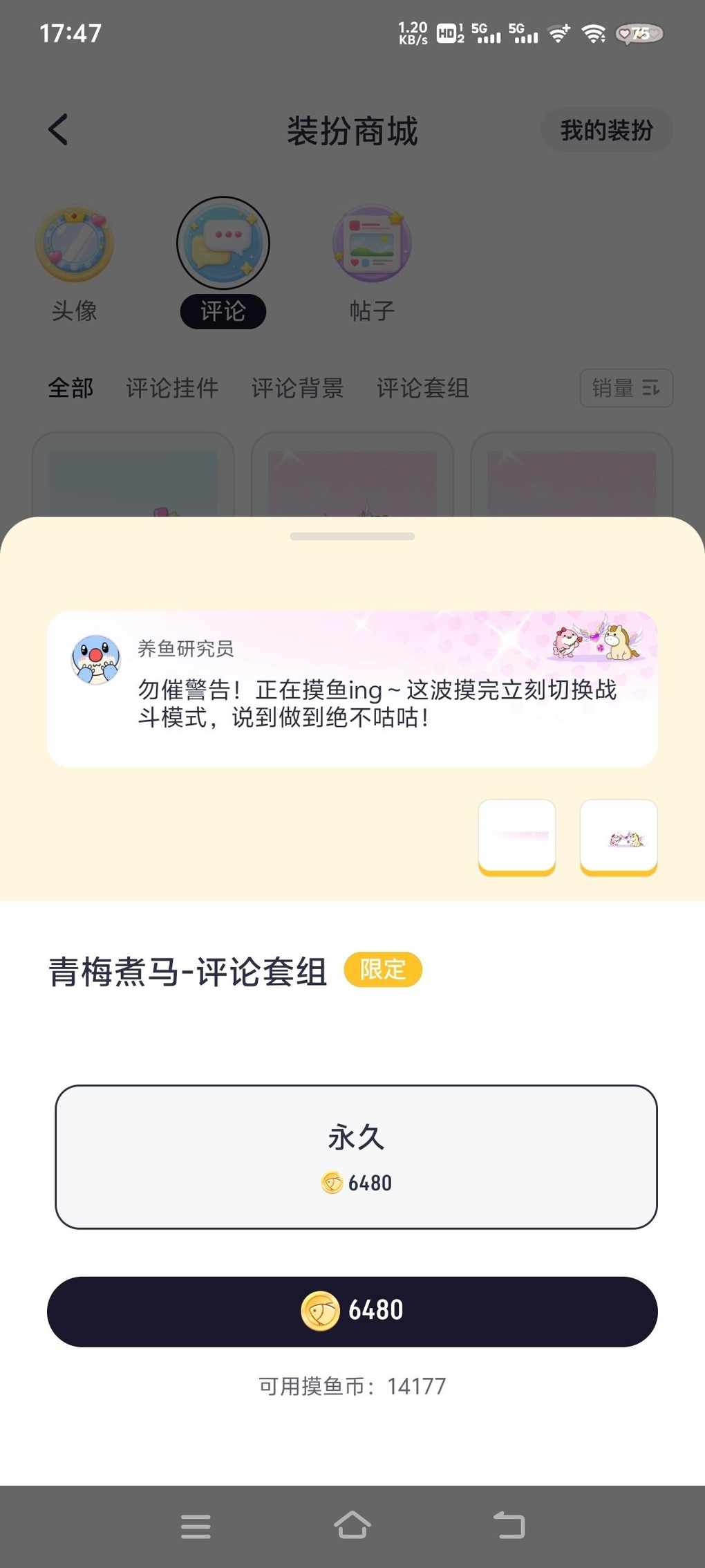Screen dimensions: 705x1568
Task: Select the 永久 6480 price option
Action: point(356,1156)
